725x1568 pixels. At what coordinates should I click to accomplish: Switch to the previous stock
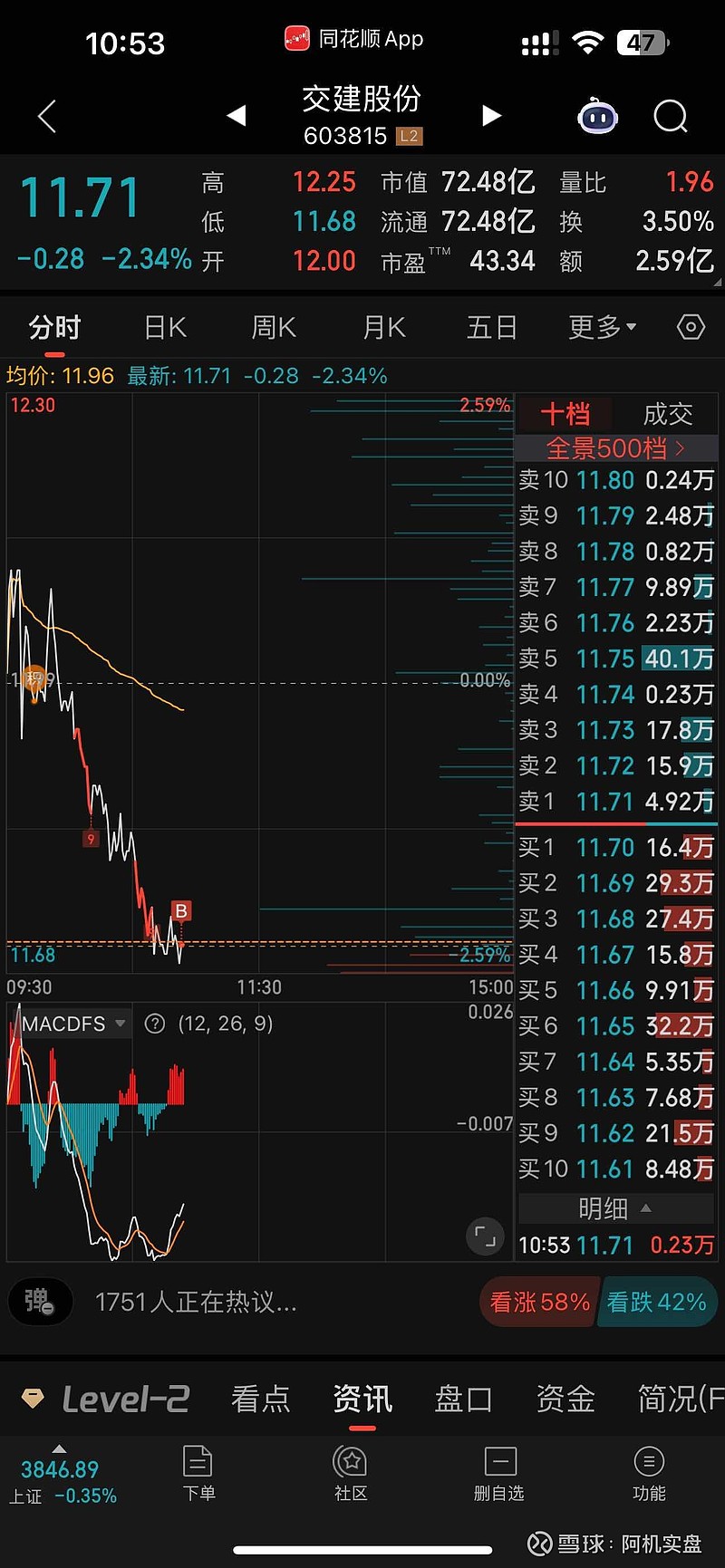point(237,115)
